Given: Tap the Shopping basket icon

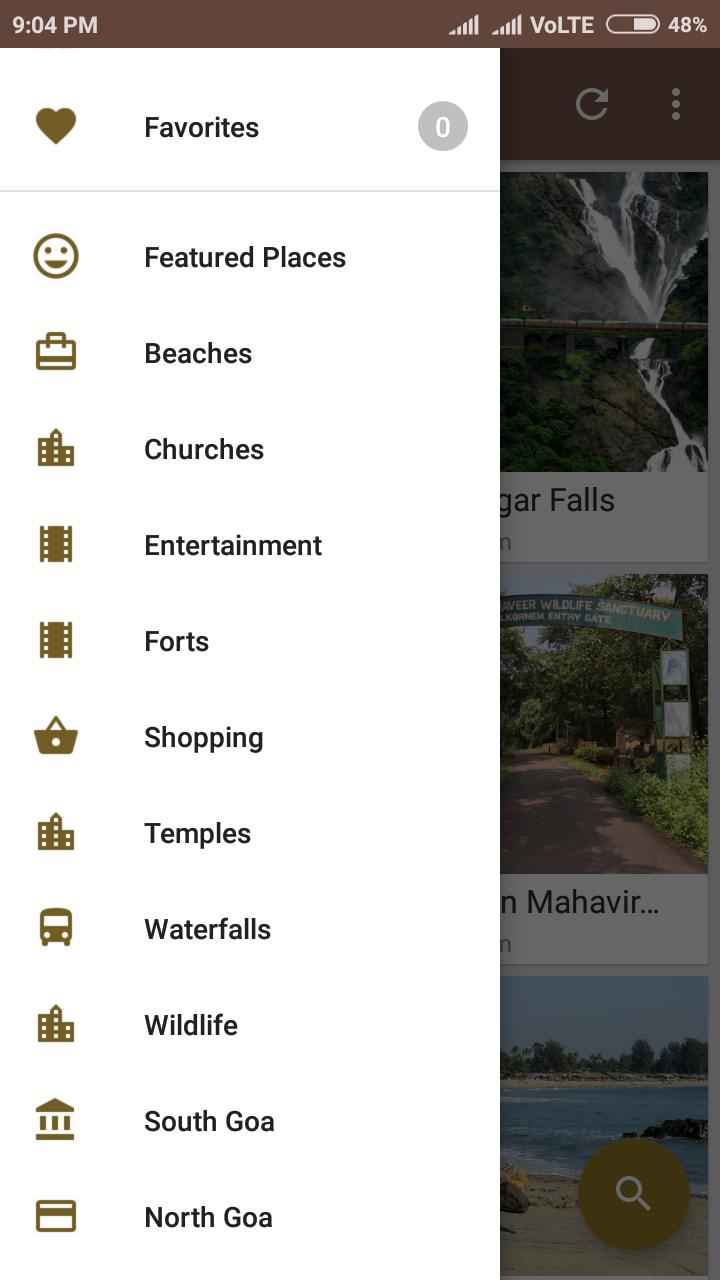Looking at the screenshot, I should (x=55, y=736).
